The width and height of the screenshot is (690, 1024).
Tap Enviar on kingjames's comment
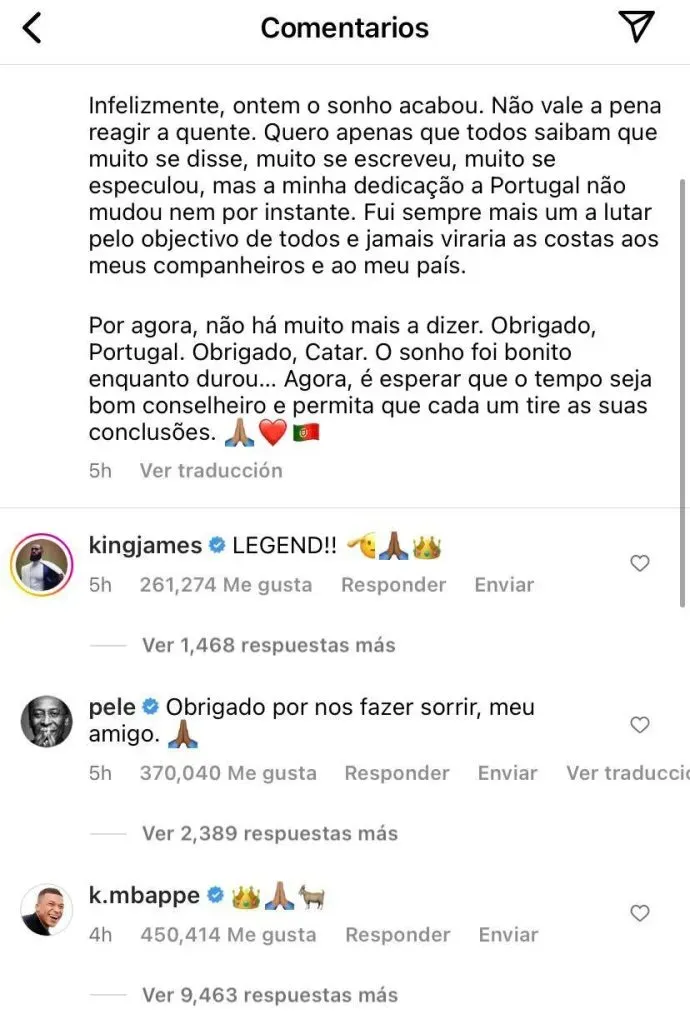[x=504, y=585]
